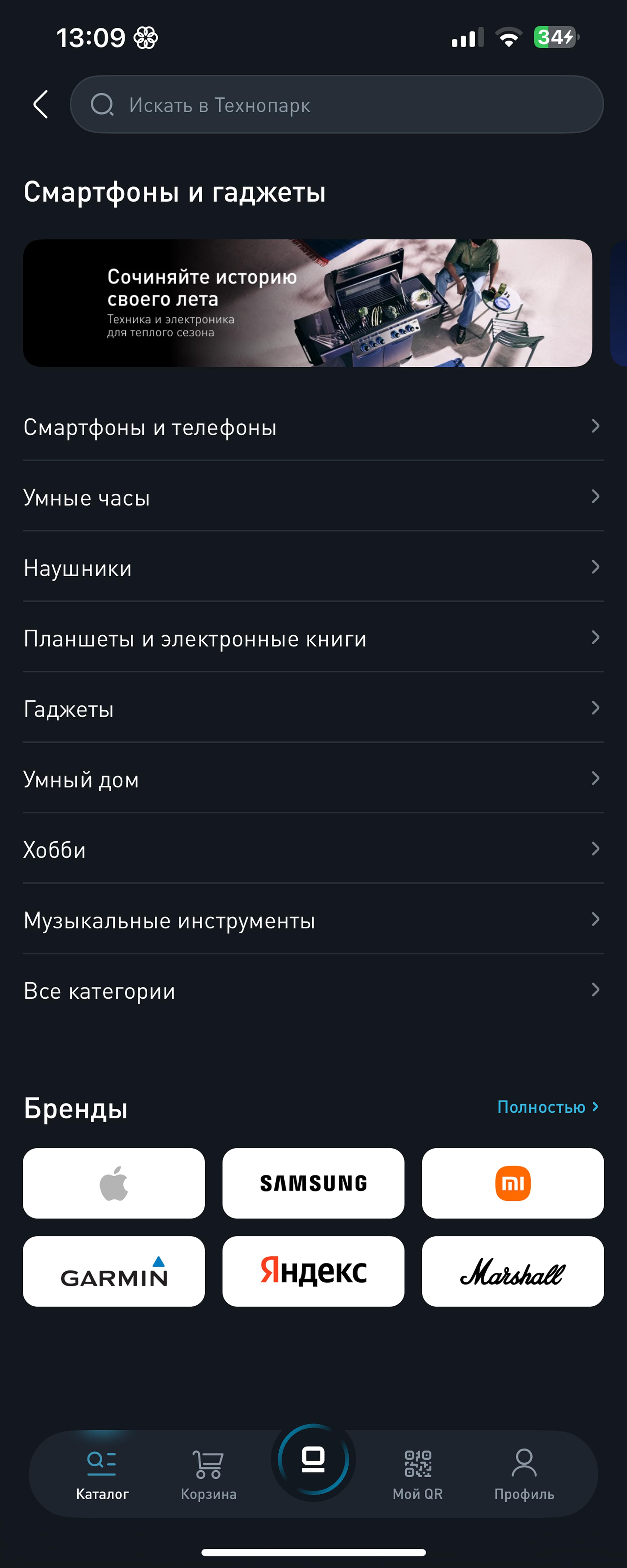The image size is (627, 1568).
Task: Select the "Умные часы" category
Action: tap(313, 497)
